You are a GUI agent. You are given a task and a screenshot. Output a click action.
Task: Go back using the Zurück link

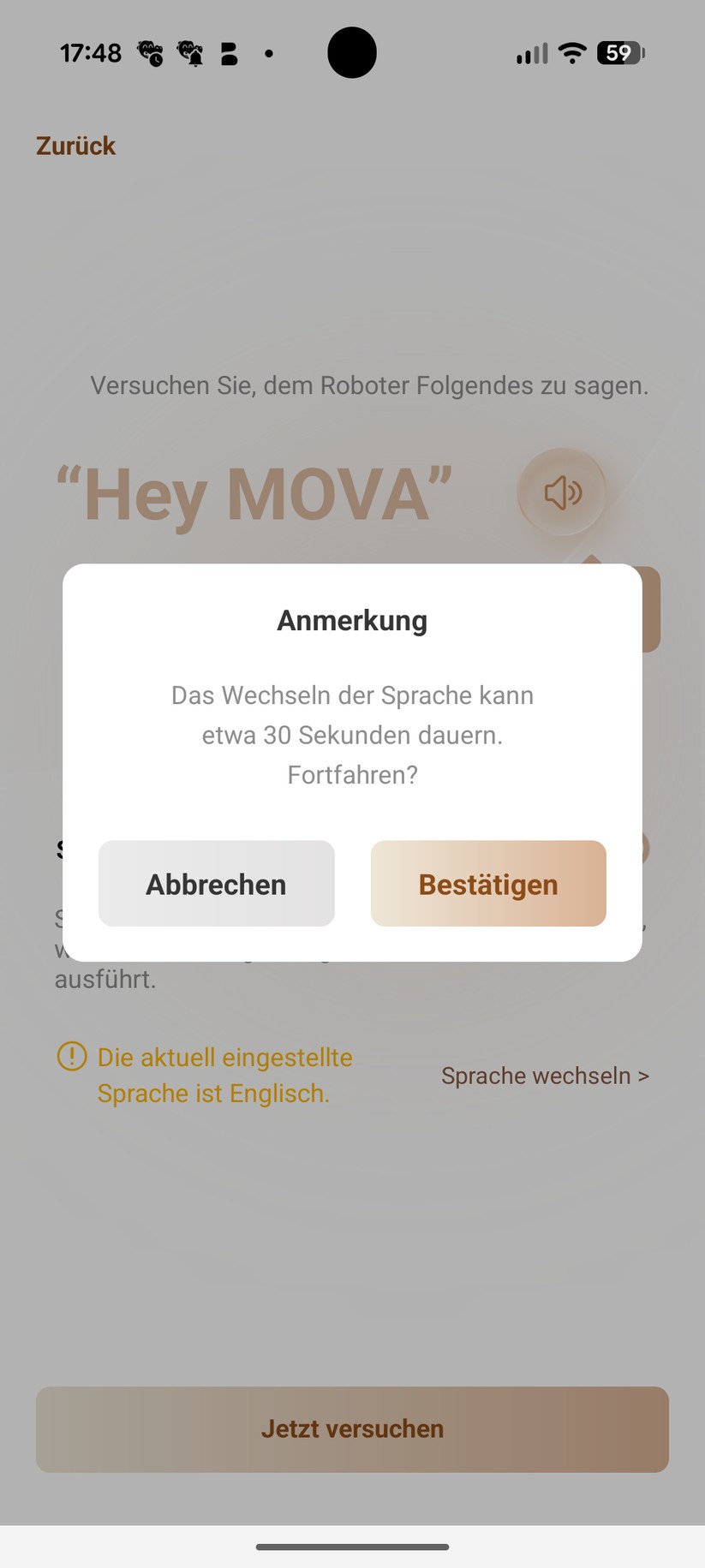75,145
